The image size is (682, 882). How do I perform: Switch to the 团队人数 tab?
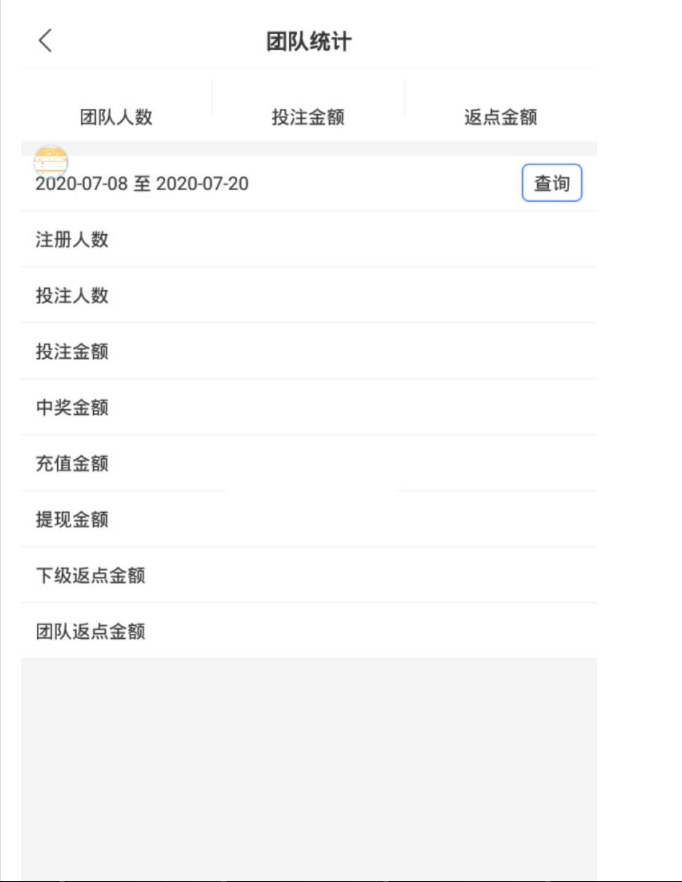point(116,117)
